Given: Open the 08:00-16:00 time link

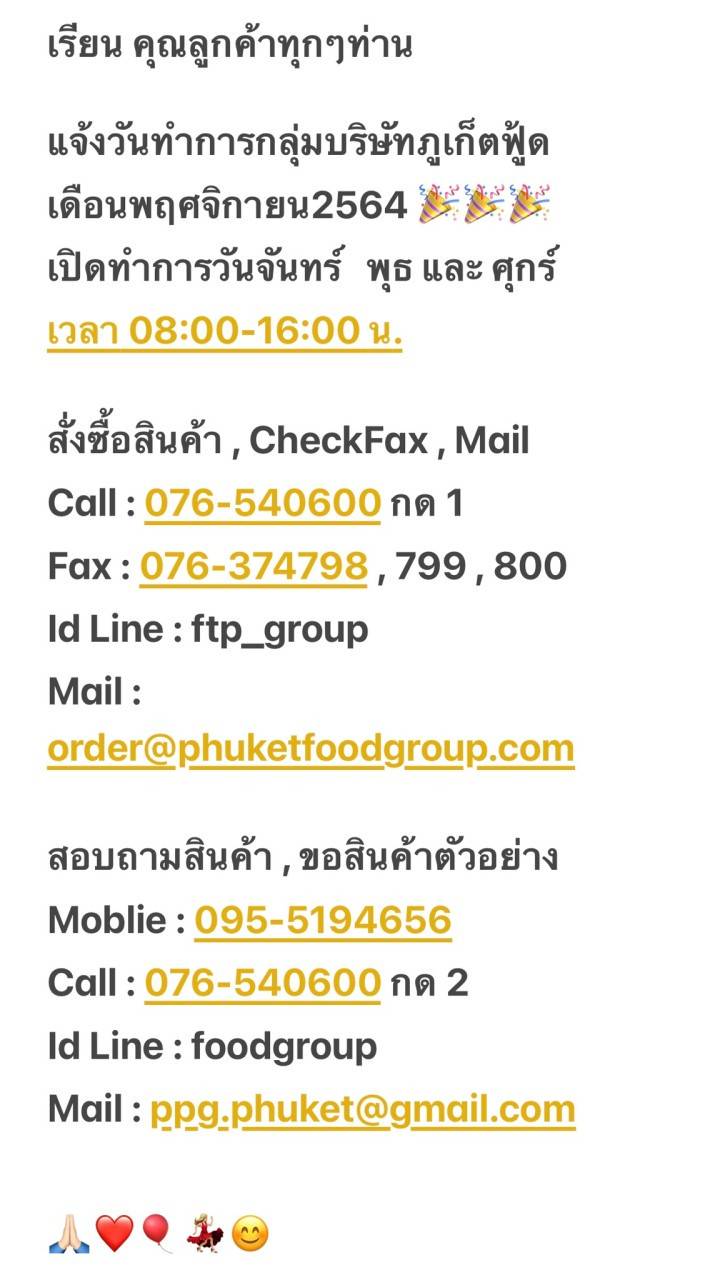Looking at the screenshot, I should (224, 331).
